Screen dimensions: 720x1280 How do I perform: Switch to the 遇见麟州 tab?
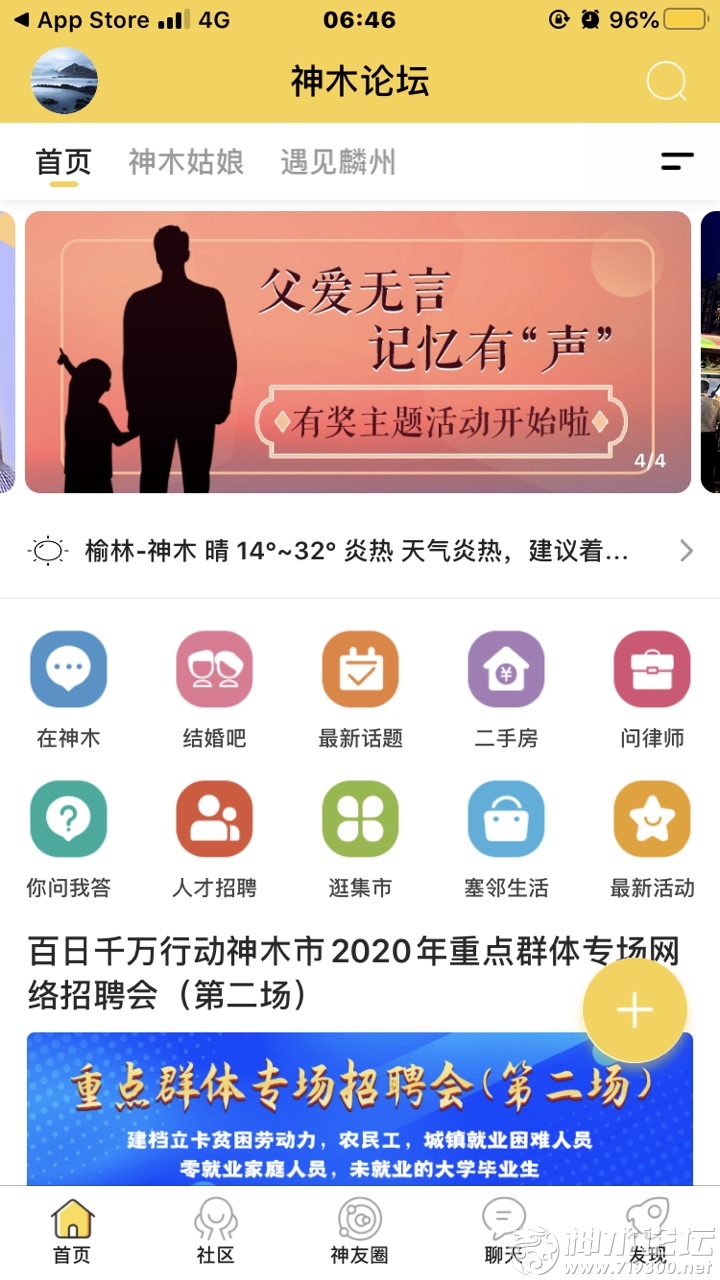[x=338, y=162]
